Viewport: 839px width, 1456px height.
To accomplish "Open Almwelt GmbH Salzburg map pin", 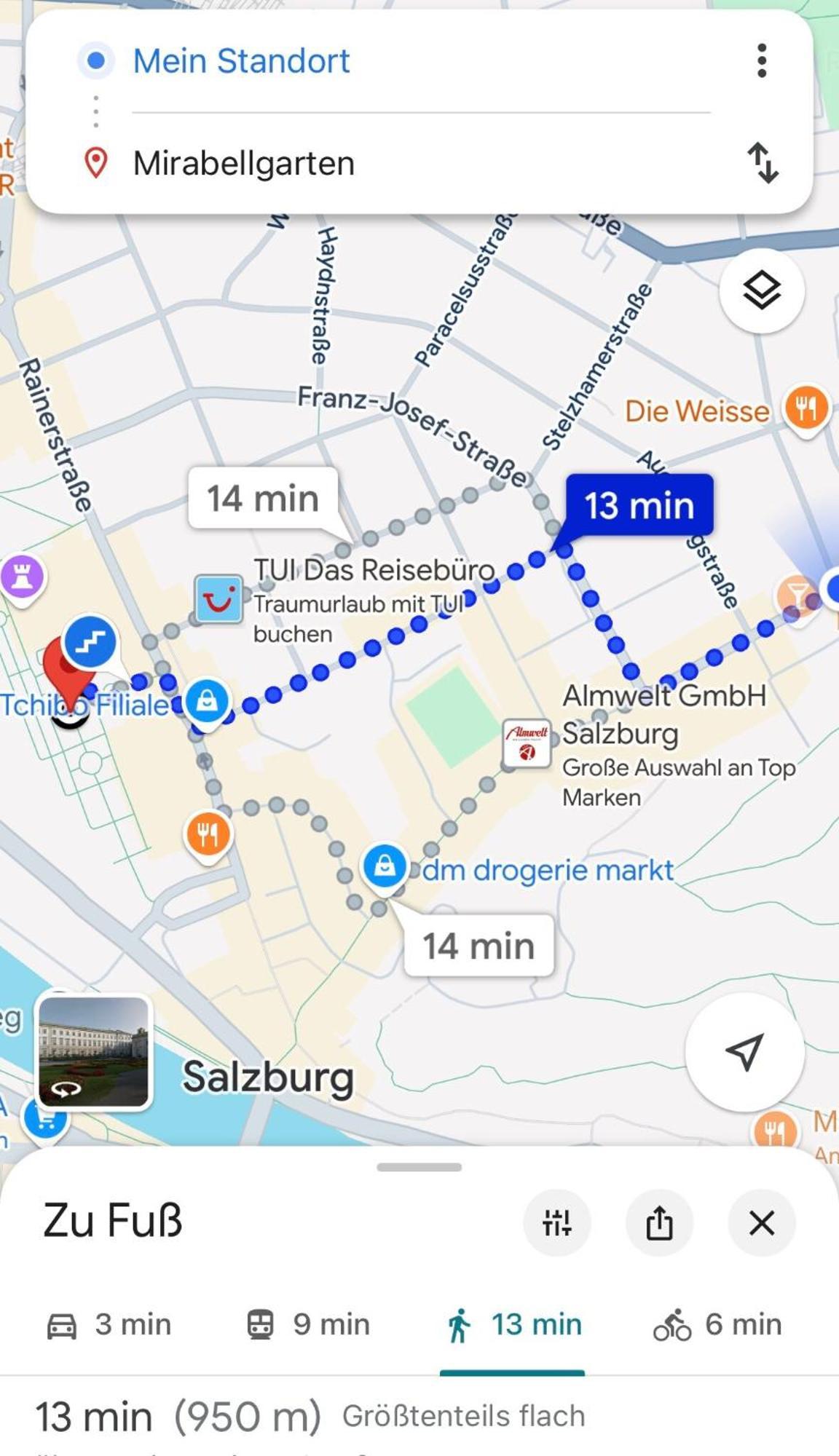I will (x=527, y=743).
